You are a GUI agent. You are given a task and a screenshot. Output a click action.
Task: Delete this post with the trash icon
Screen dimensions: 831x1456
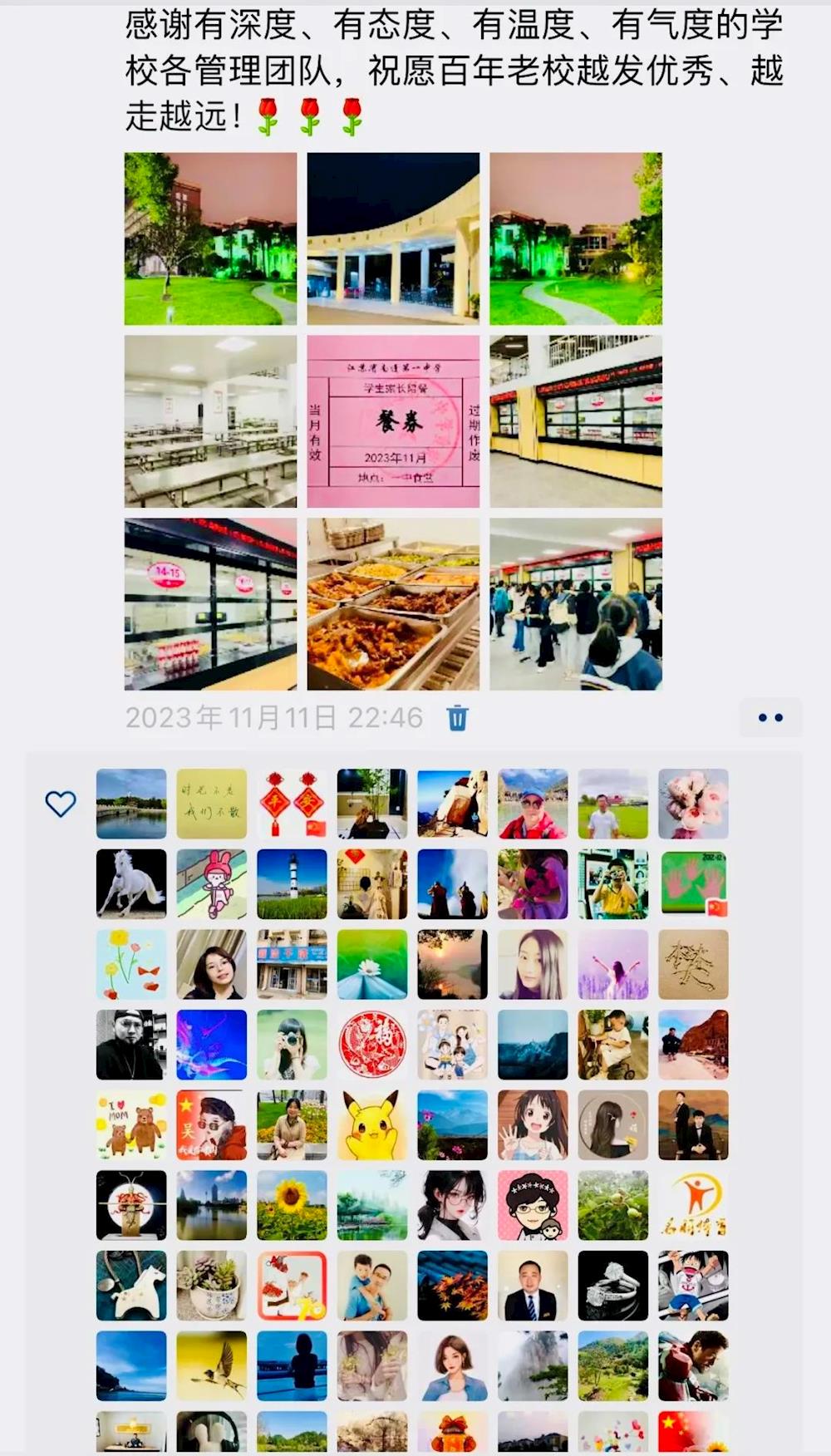click(x=457, y=718)
